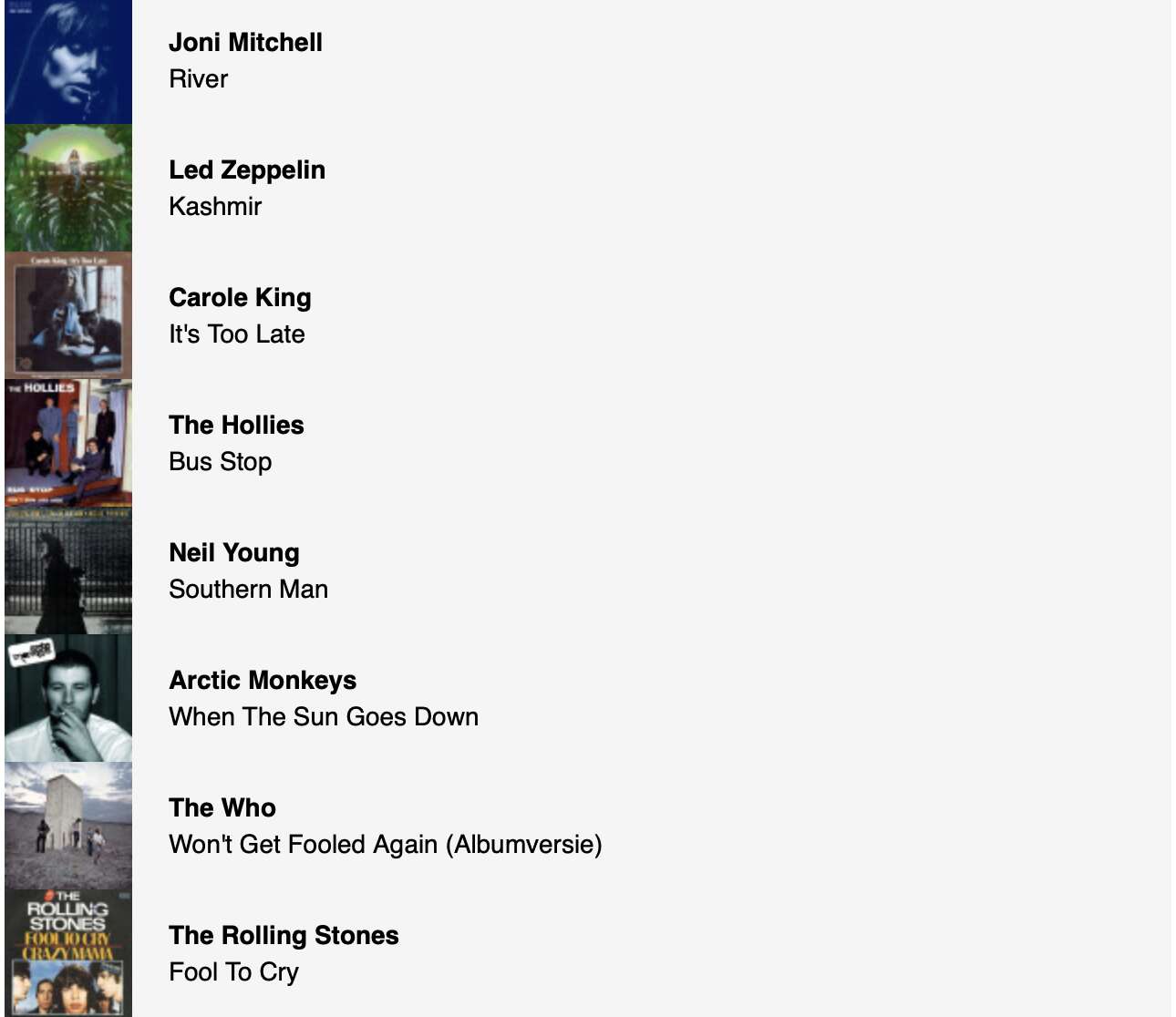Open Arctic Monkeys' When The Sun Goes Down
1176x1017 pixels.
(323, 699)
